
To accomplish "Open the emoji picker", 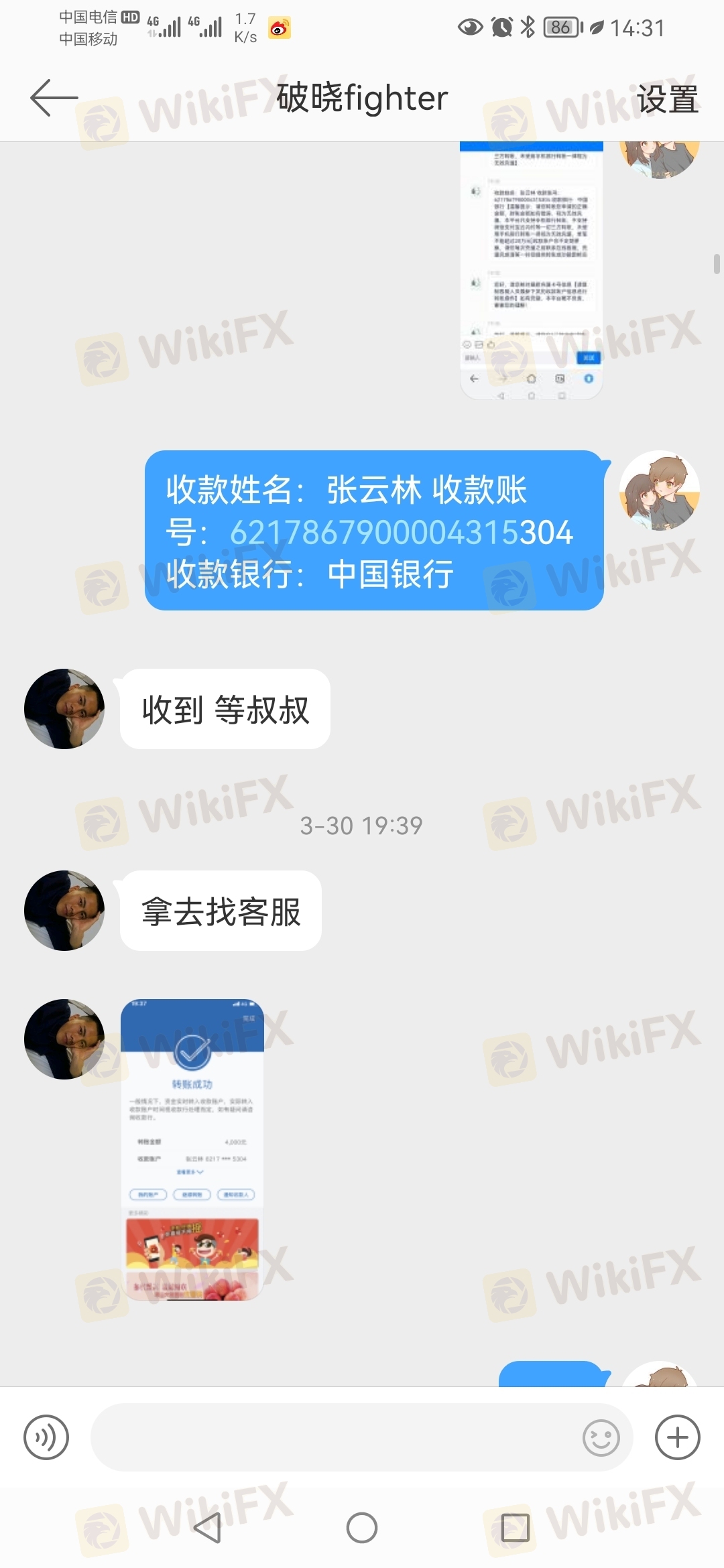I will [601, 1437].
